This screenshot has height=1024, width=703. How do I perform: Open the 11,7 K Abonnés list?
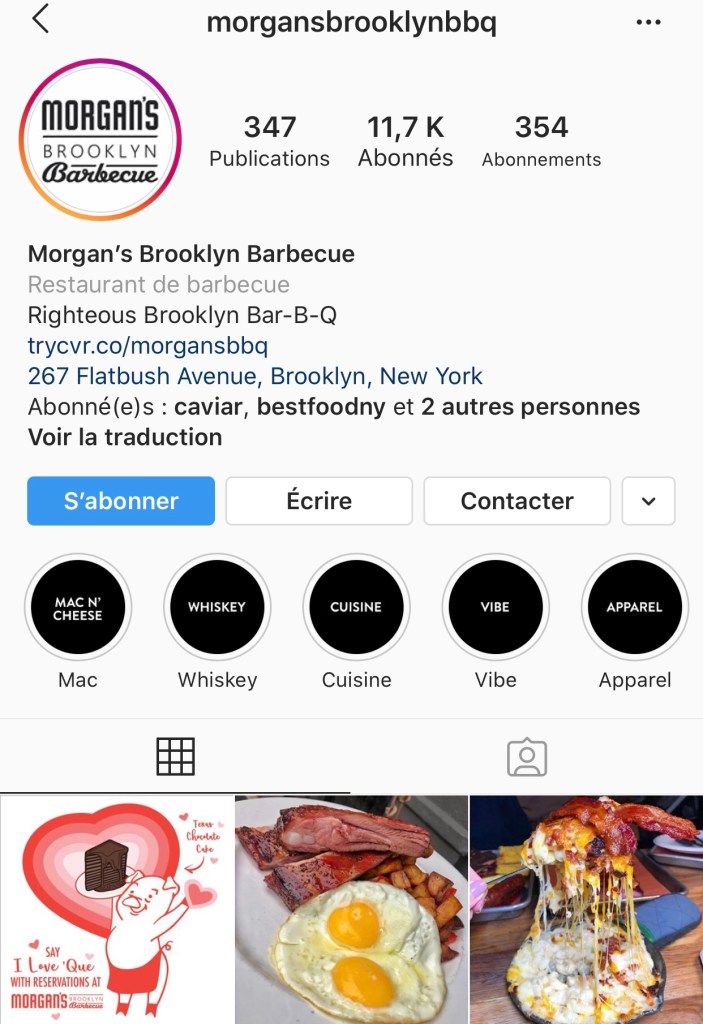click(405, 141)
